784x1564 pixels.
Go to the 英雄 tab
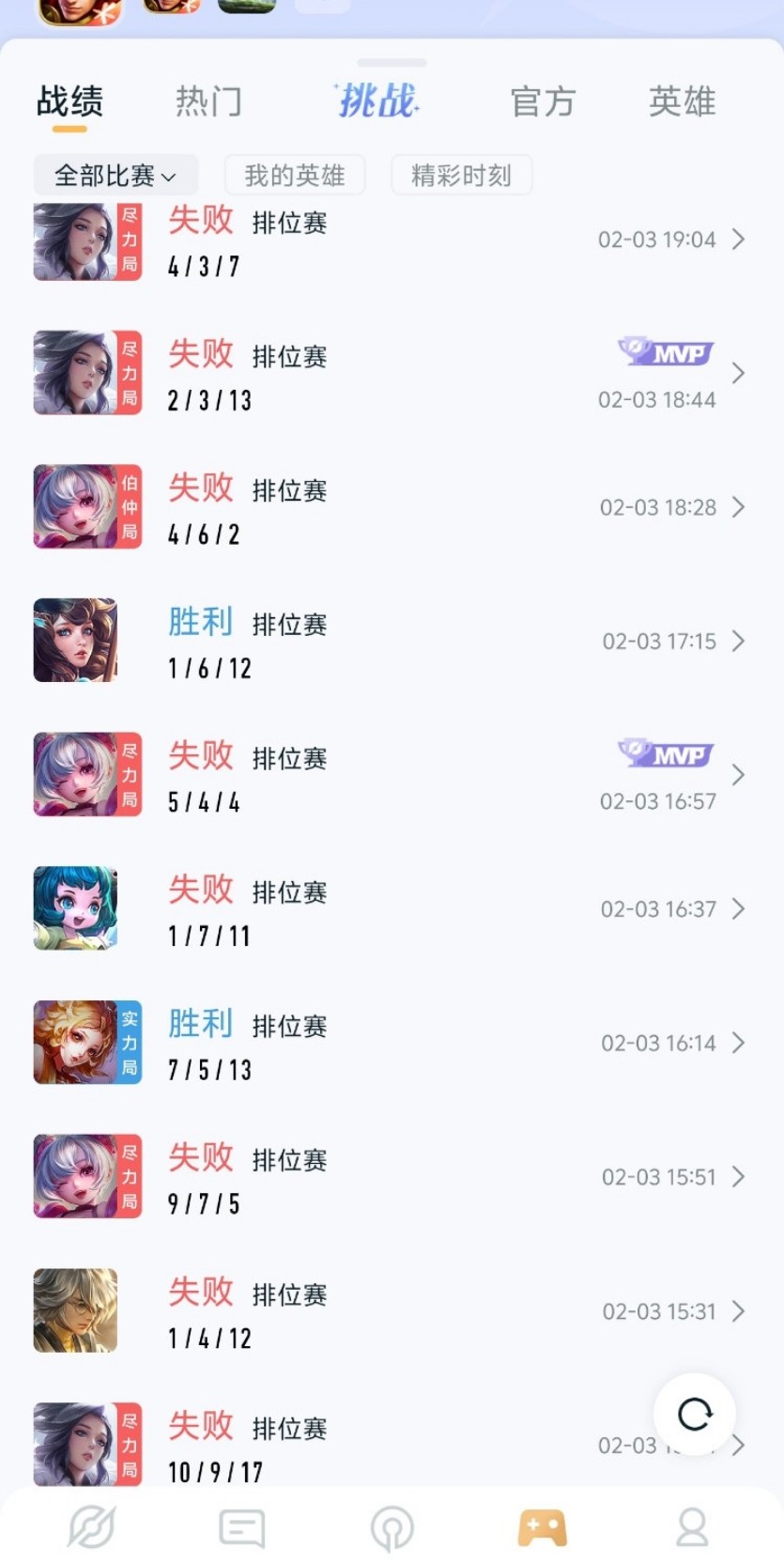point(682,101)
